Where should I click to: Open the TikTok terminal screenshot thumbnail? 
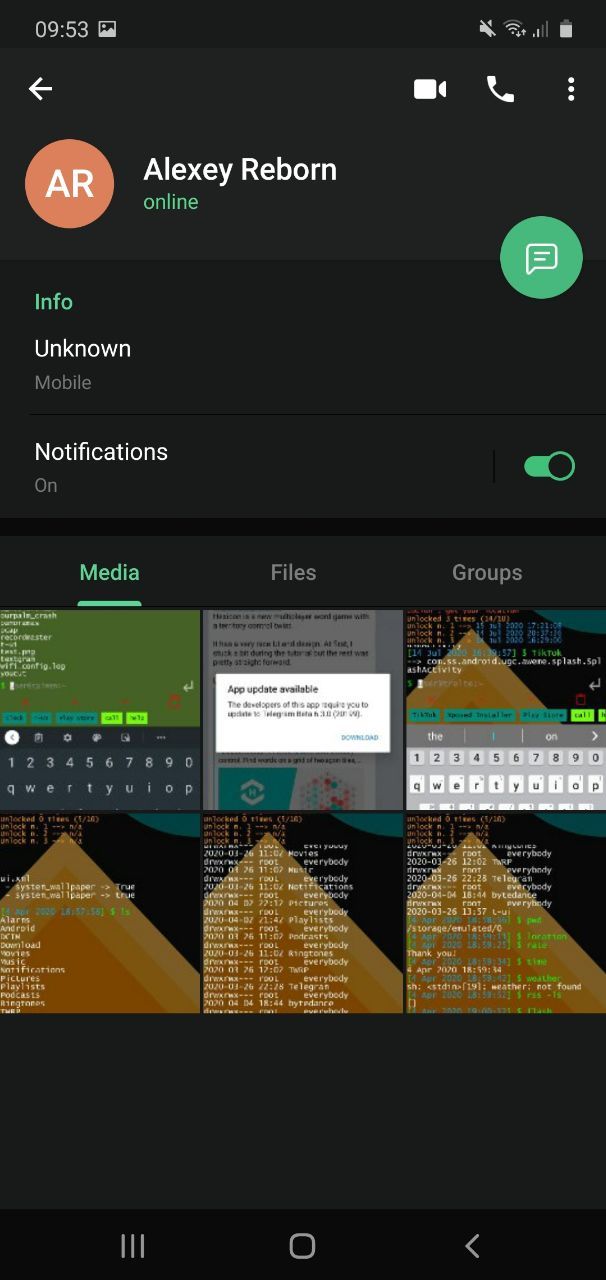[505, 710]
